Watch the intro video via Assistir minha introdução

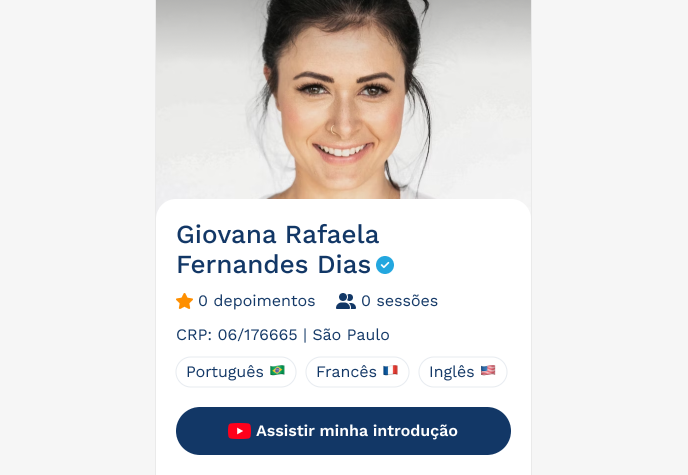tap(343, 431)
